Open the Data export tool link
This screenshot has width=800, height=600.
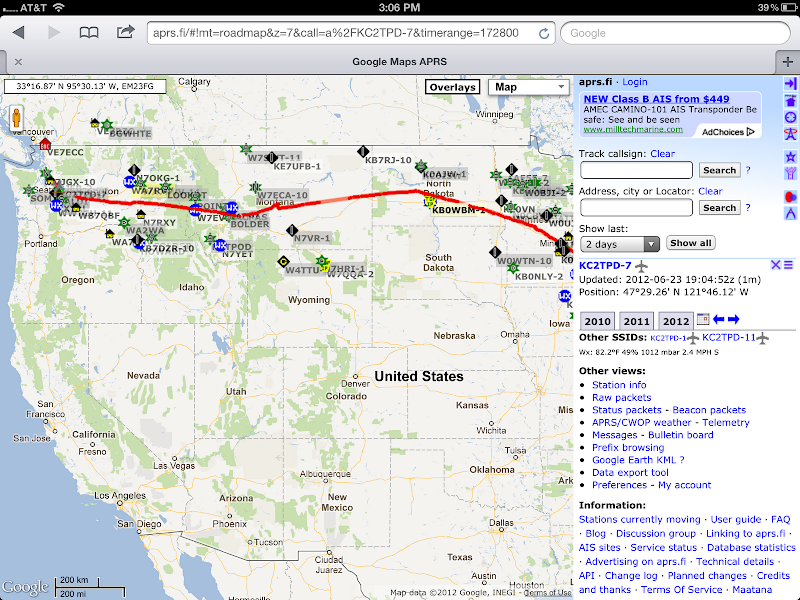coord(630,472)
